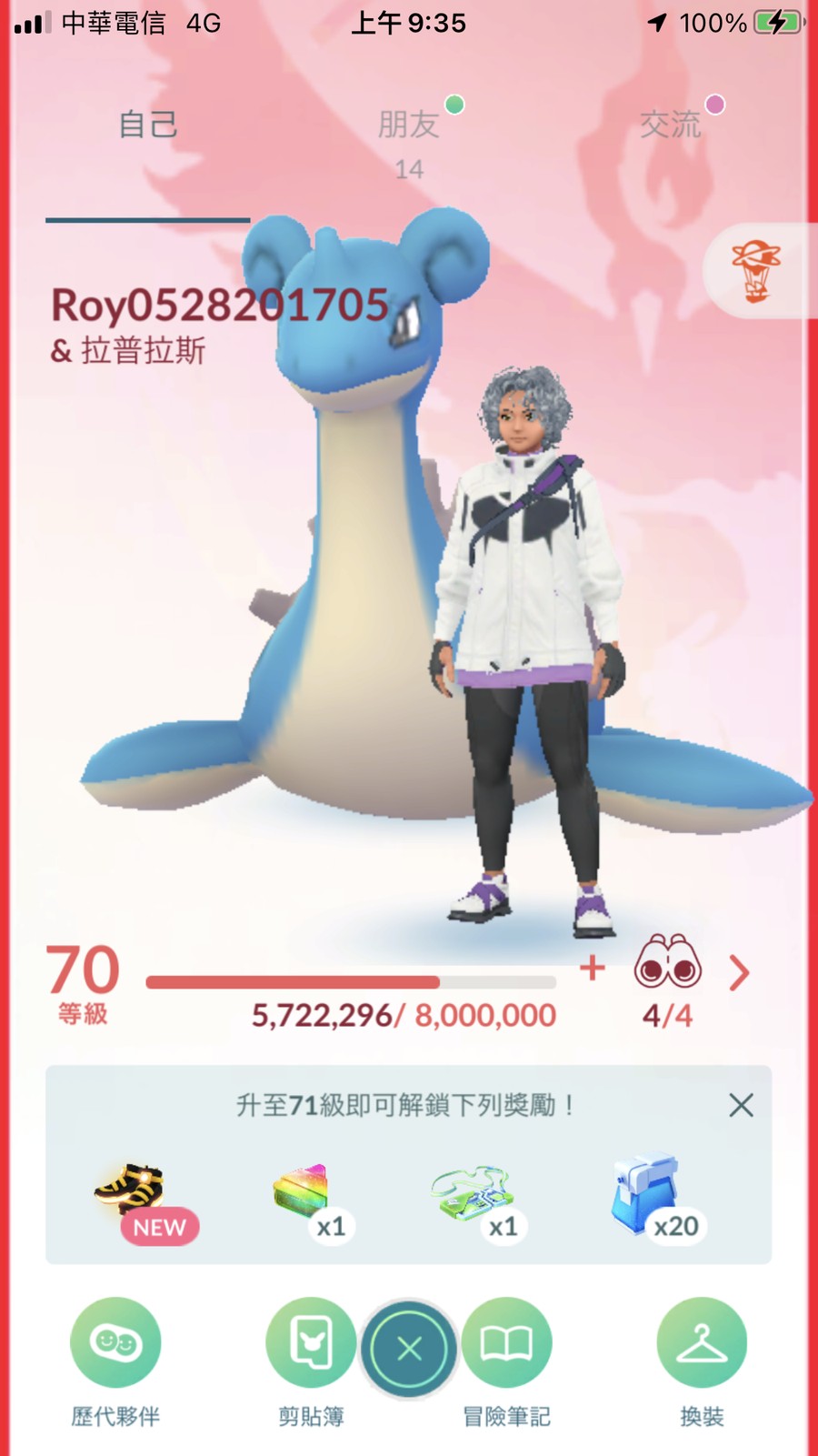Open 歷代夥伴 buddy history
Viewport: 818px width, 1456px height.
coord(115,1343)
